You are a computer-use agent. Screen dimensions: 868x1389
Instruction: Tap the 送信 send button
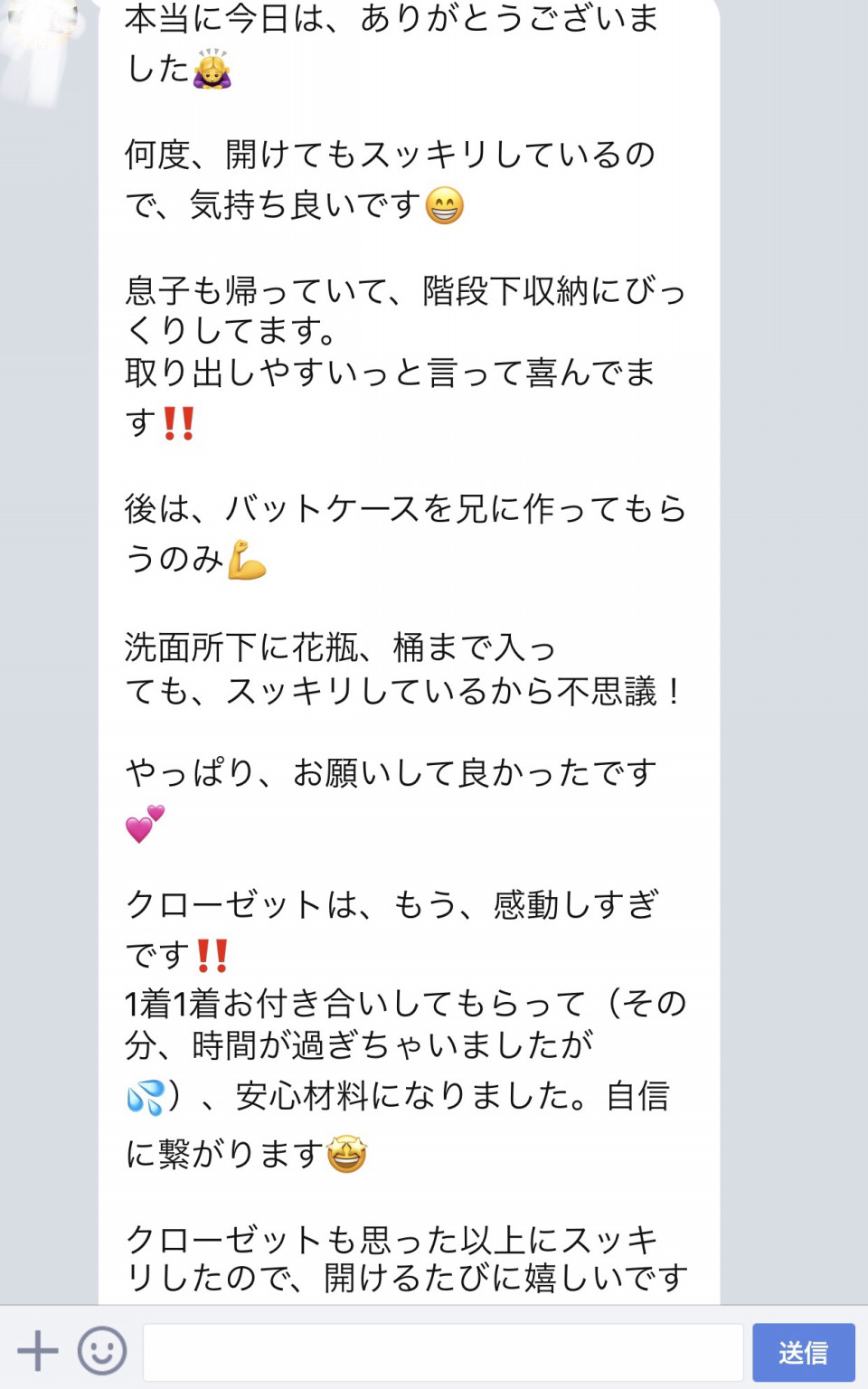click(x=803, y=1352)
